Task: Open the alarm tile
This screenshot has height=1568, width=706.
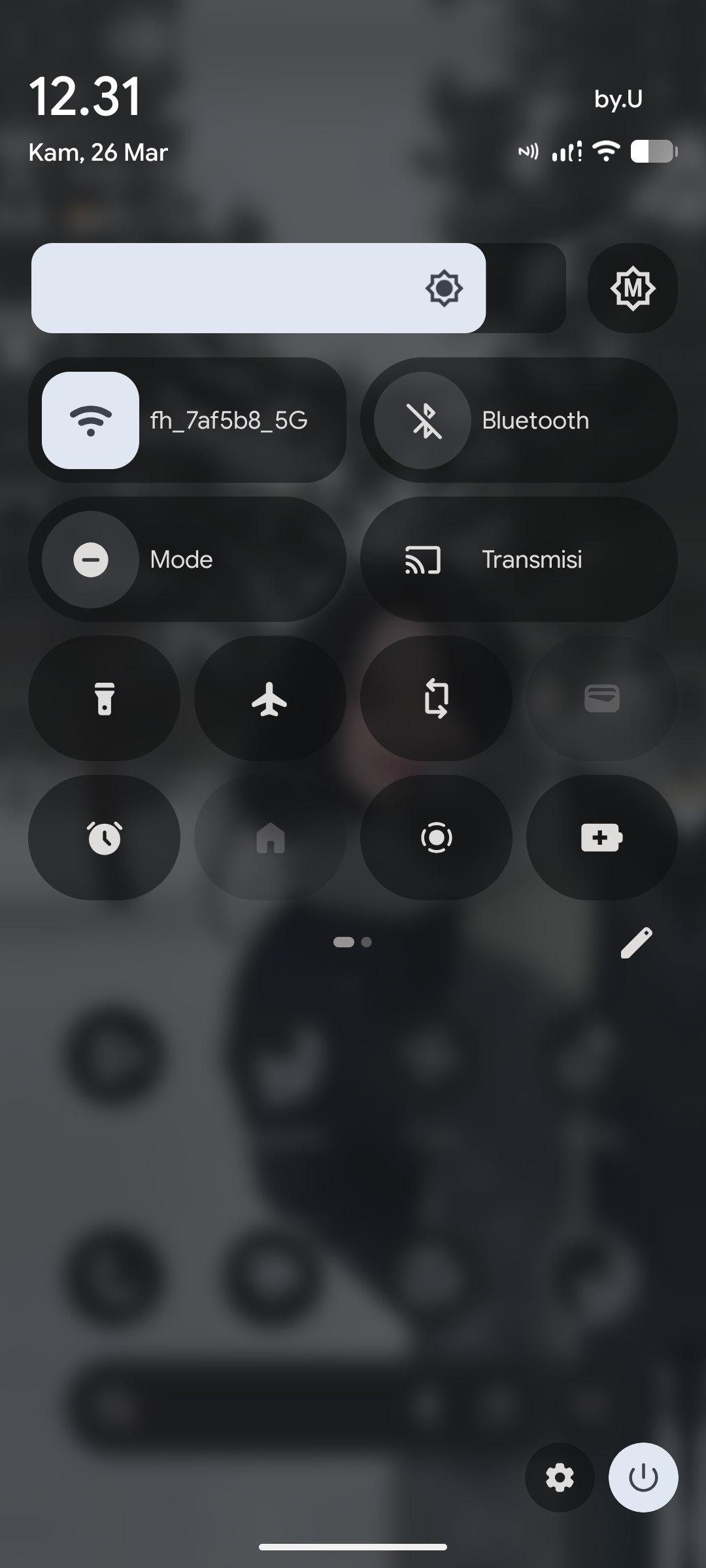Action: pos(105,838)
